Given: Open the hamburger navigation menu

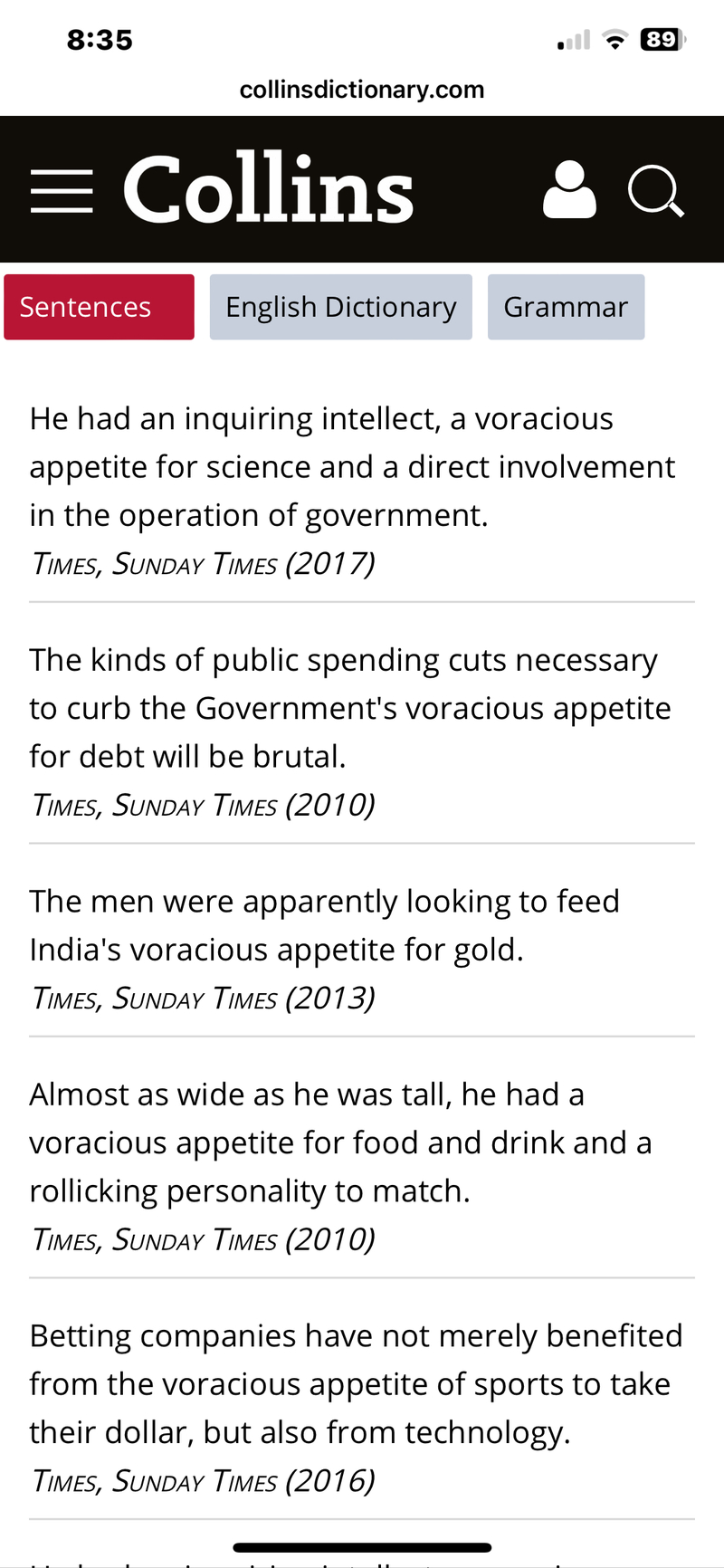Looking at the screenshot, I should (x=62, y=191).
